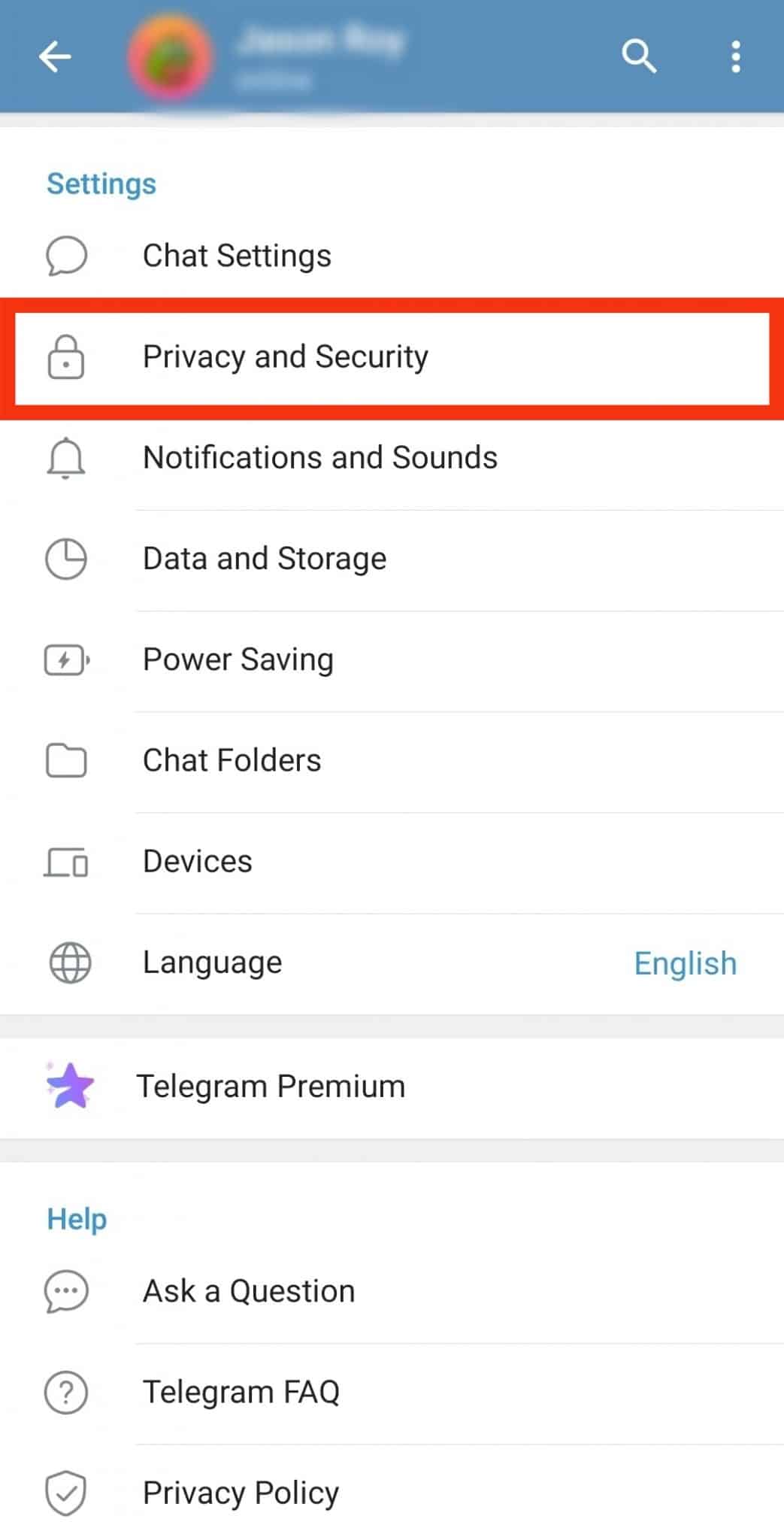Open the Settings section menu item
This screenshot has height=1540, width=784.
point(101,183)
